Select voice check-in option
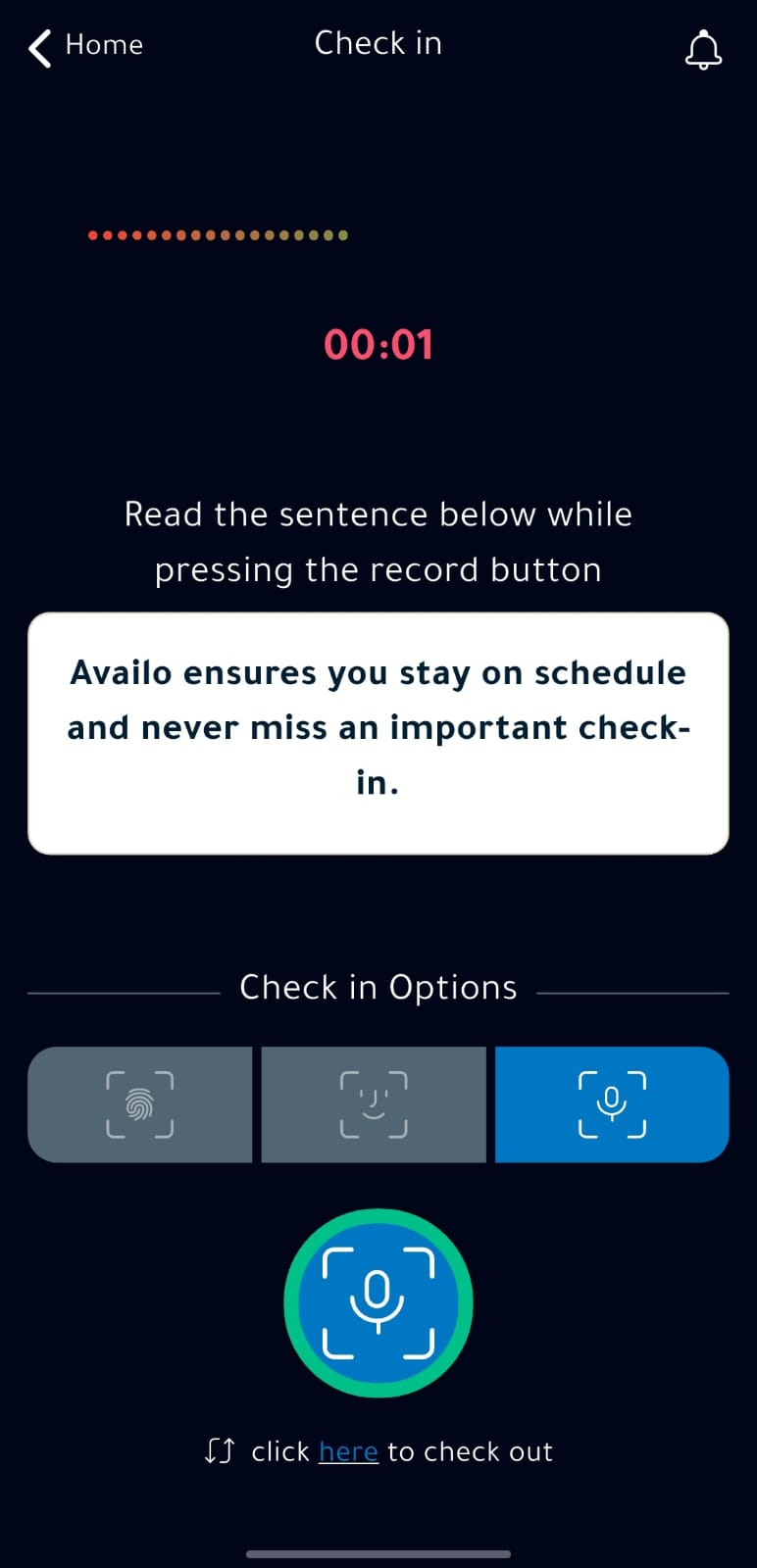This screenshot has height=1568, width=757. click(x=612, y=1104)
